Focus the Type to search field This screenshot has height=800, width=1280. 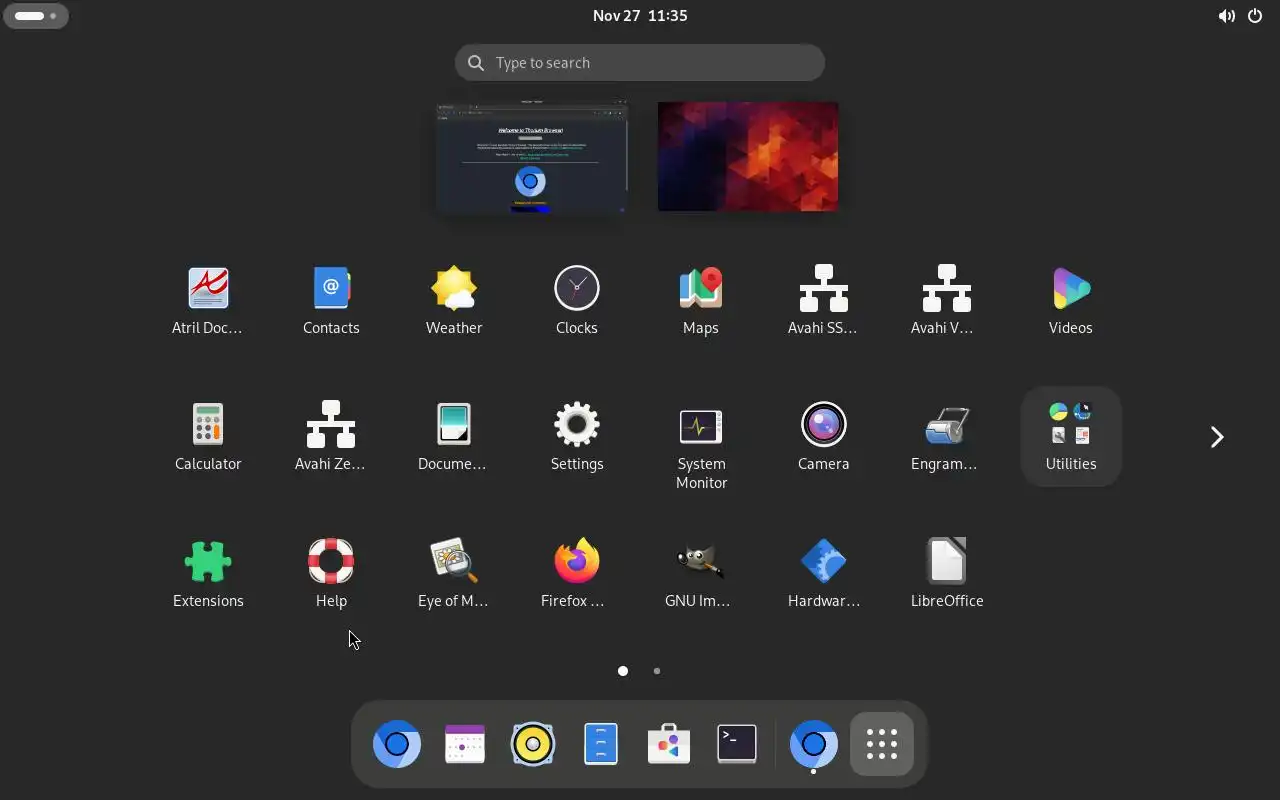640,63
